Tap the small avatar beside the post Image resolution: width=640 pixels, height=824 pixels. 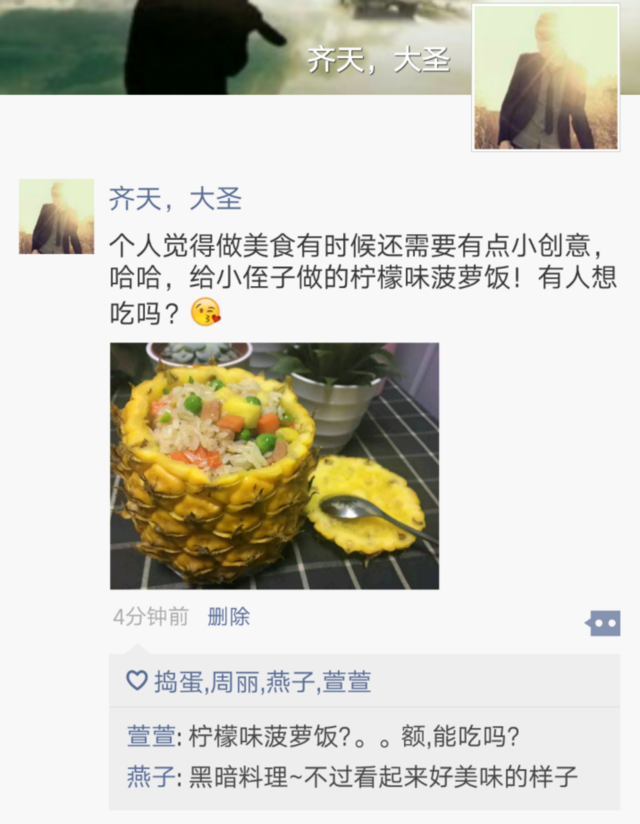[56, 216]
